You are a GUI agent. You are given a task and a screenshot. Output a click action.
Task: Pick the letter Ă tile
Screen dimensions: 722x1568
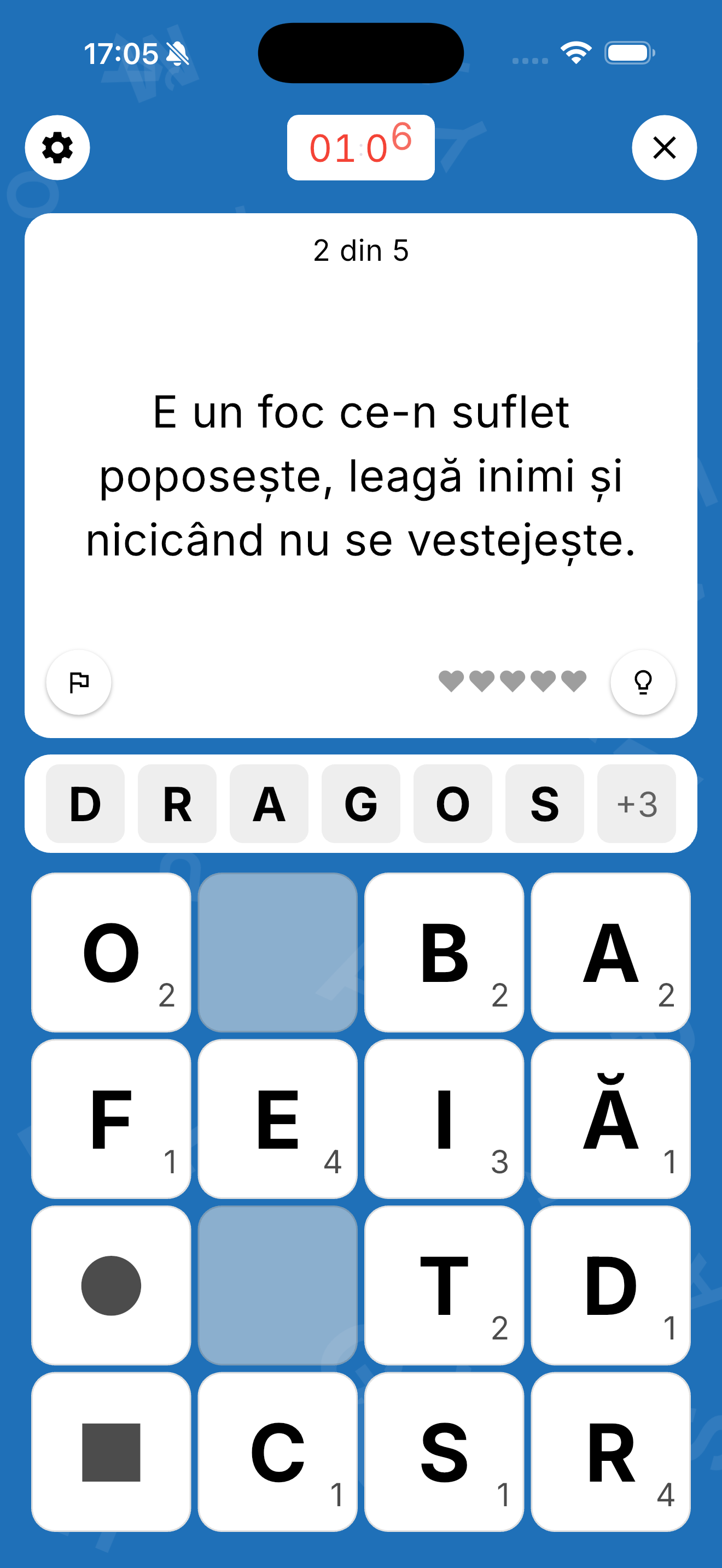pos(610,1119)
